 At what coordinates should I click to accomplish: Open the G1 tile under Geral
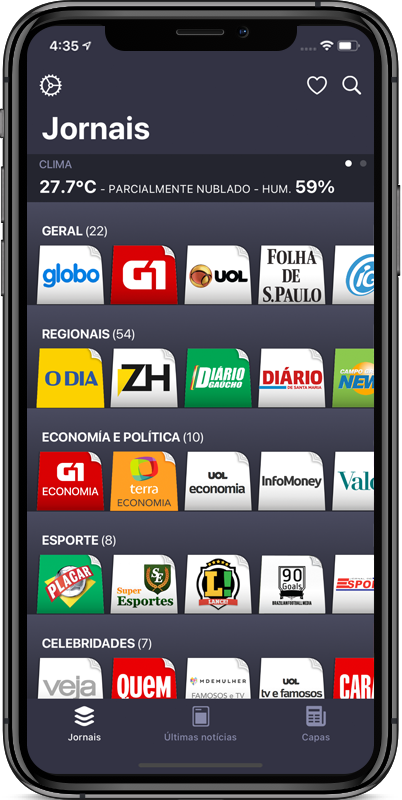(x=144, y=275)
